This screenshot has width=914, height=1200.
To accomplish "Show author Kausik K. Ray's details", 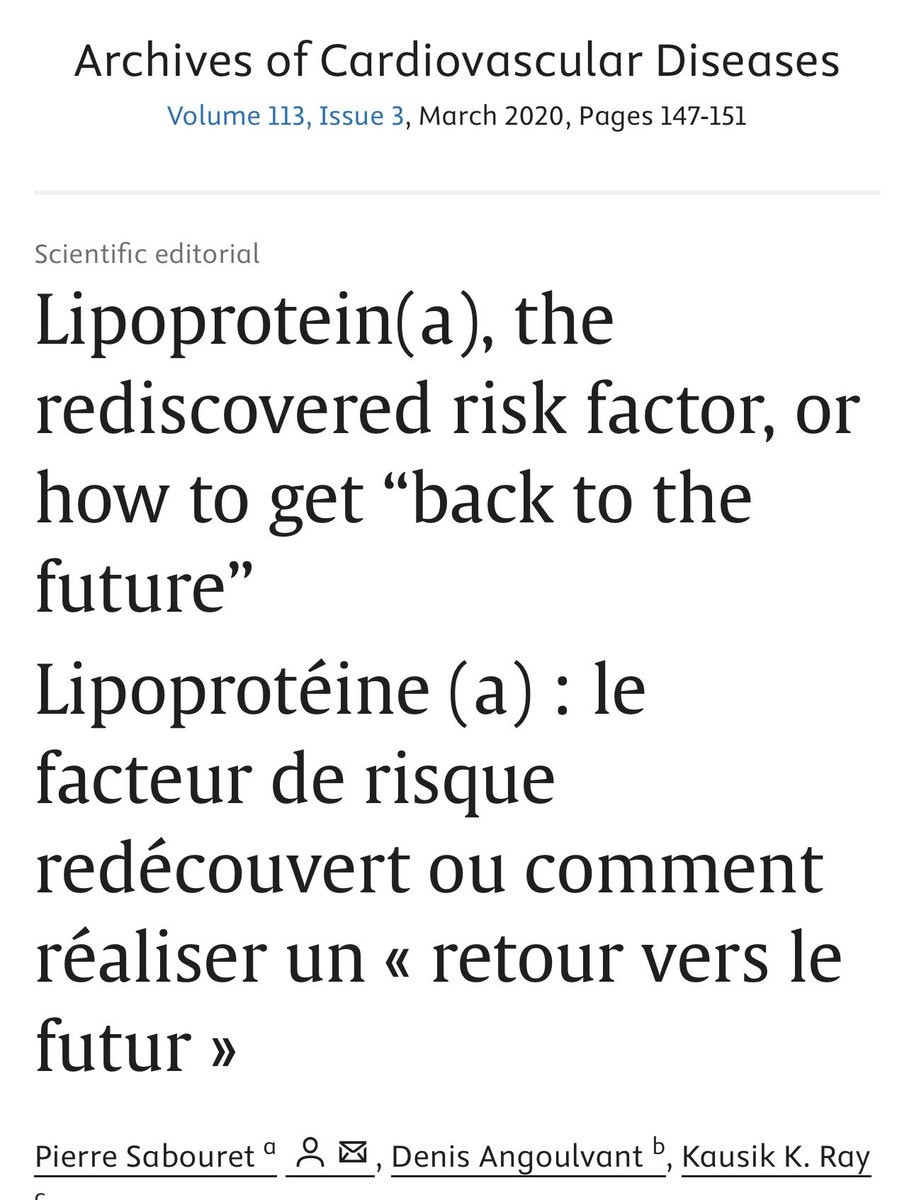I will 776,1157.
